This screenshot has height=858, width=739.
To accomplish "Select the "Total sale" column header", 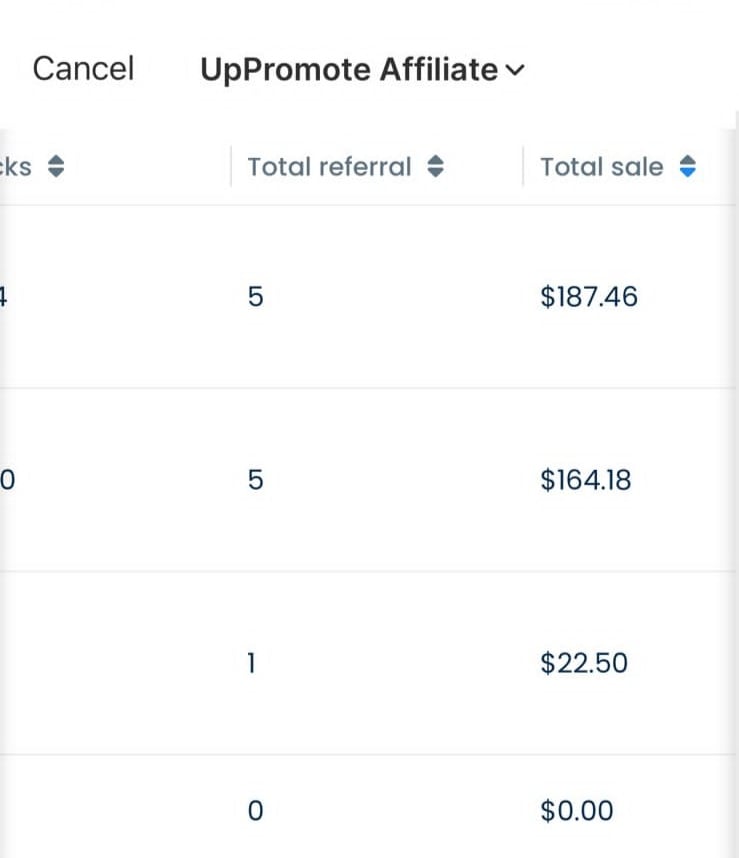I will [x=602, y=166].
